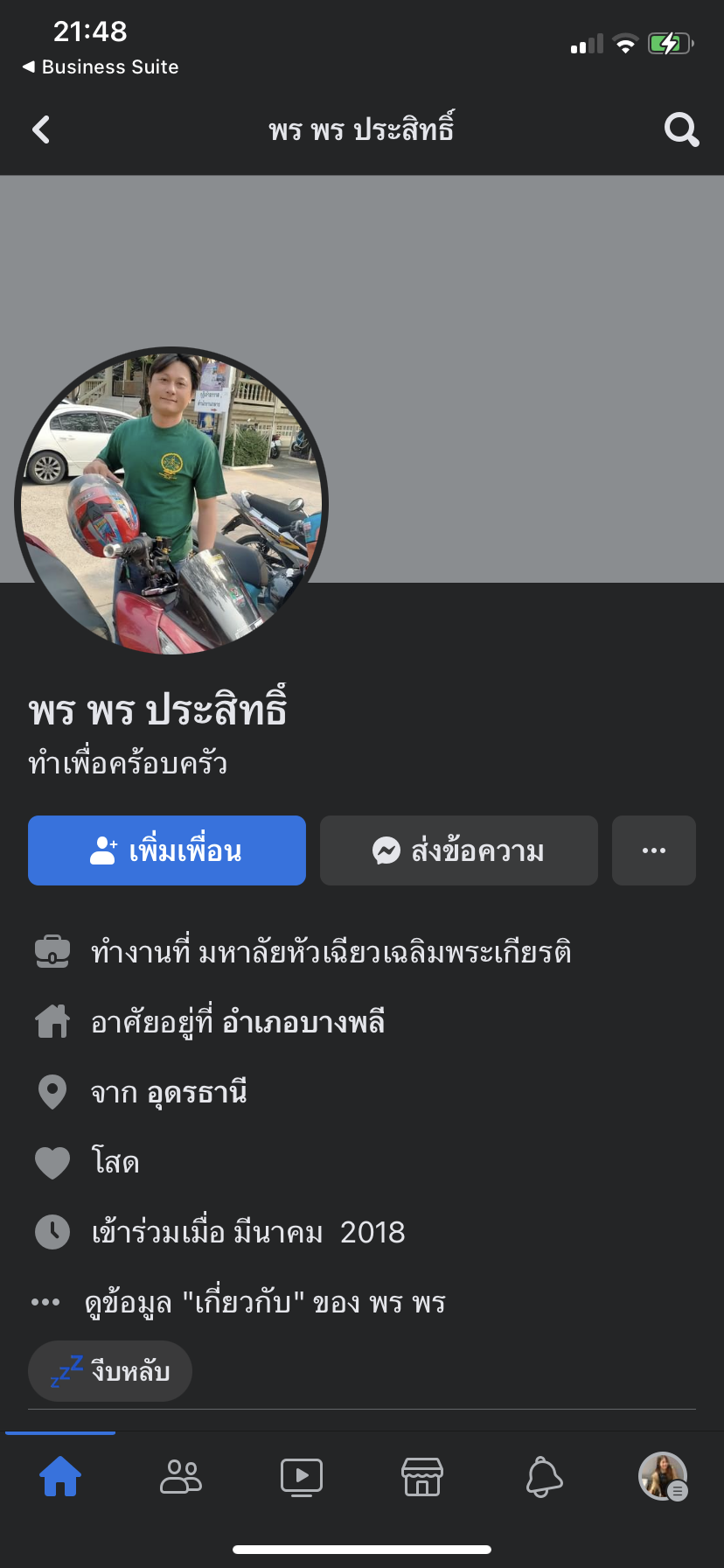Add friend with เพิ่มเพื่อน button
The height and width of the screenshot is (1568, 724).
pos(167,850)
